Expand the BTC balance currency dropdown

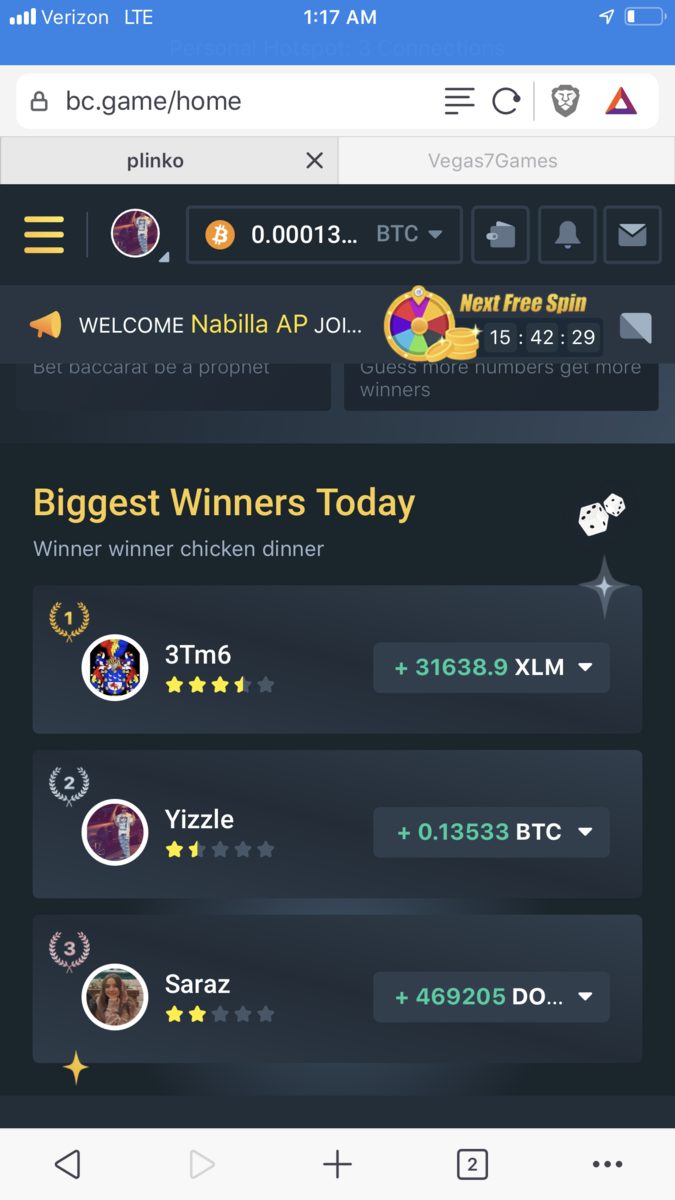coord(434,234)
